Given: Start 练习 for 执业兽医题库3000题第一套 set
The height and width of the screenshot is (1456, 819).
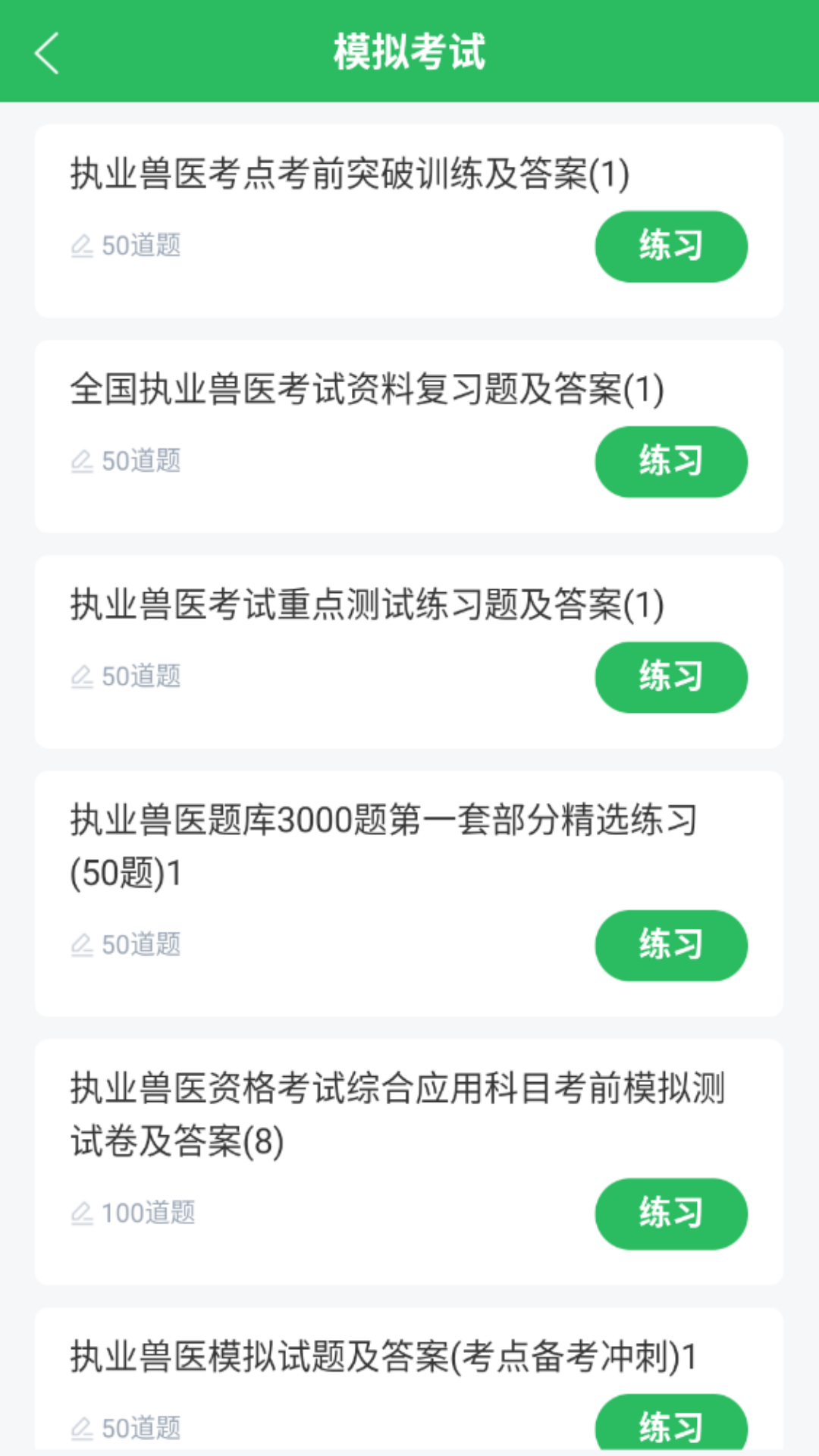Looking at the screenshot, I should click(x=670, y=944).
